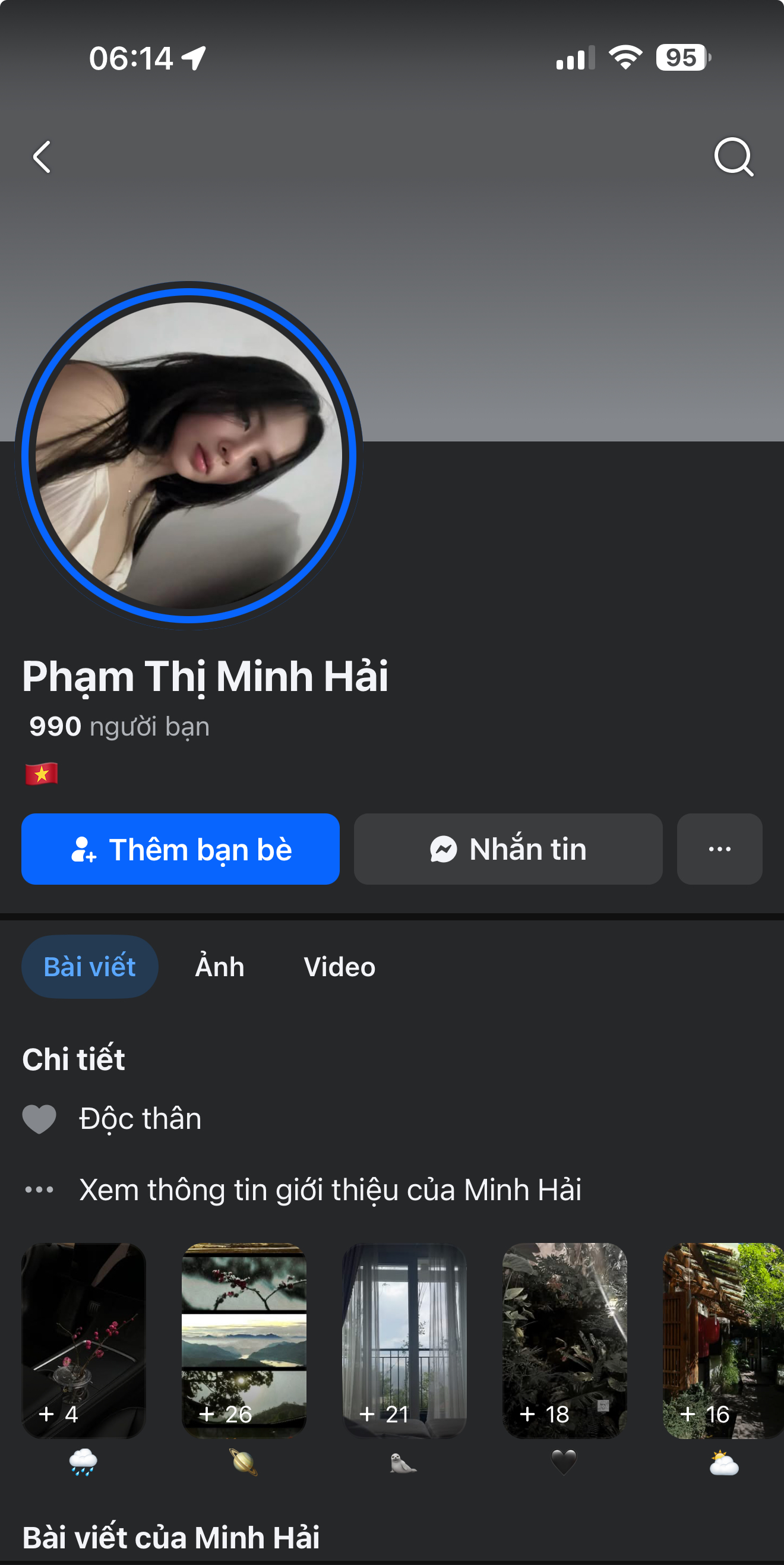Tap the Thêm bạn bè button

181,848
